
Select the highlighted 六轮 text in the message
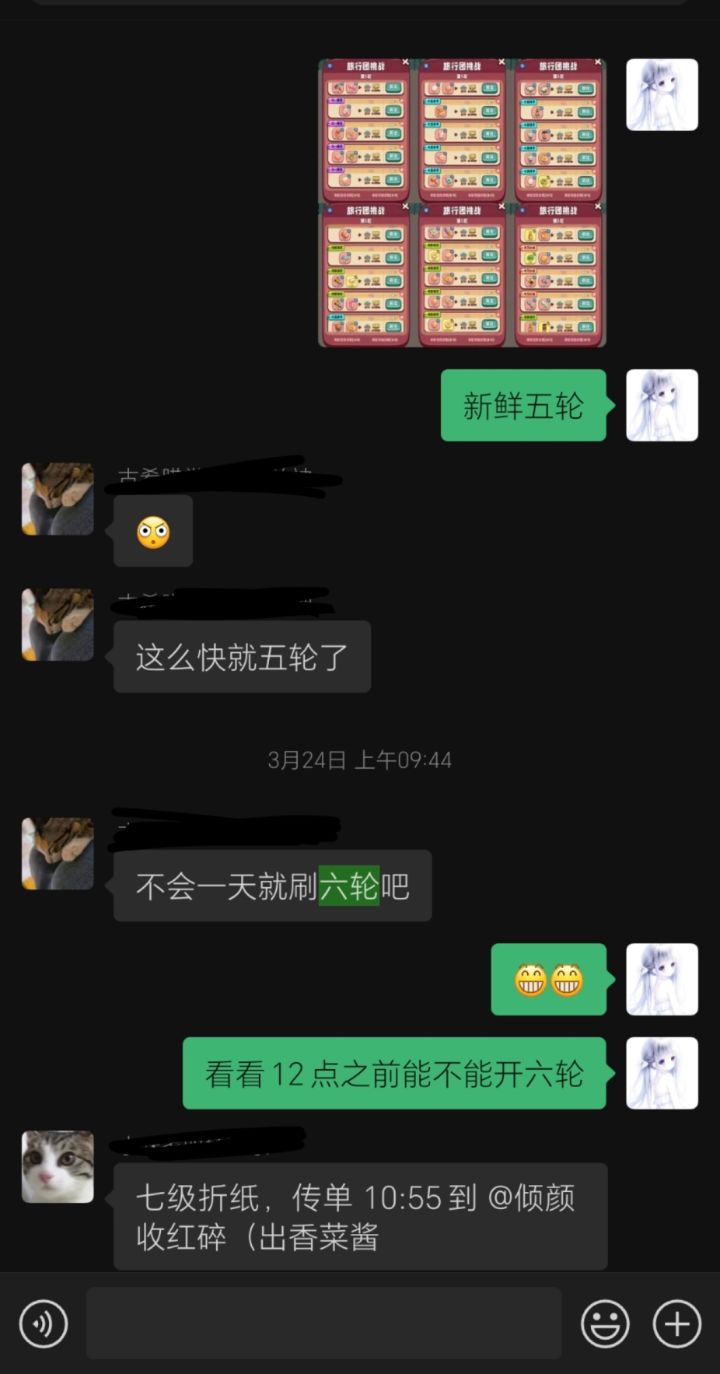[x=351, y=886]
